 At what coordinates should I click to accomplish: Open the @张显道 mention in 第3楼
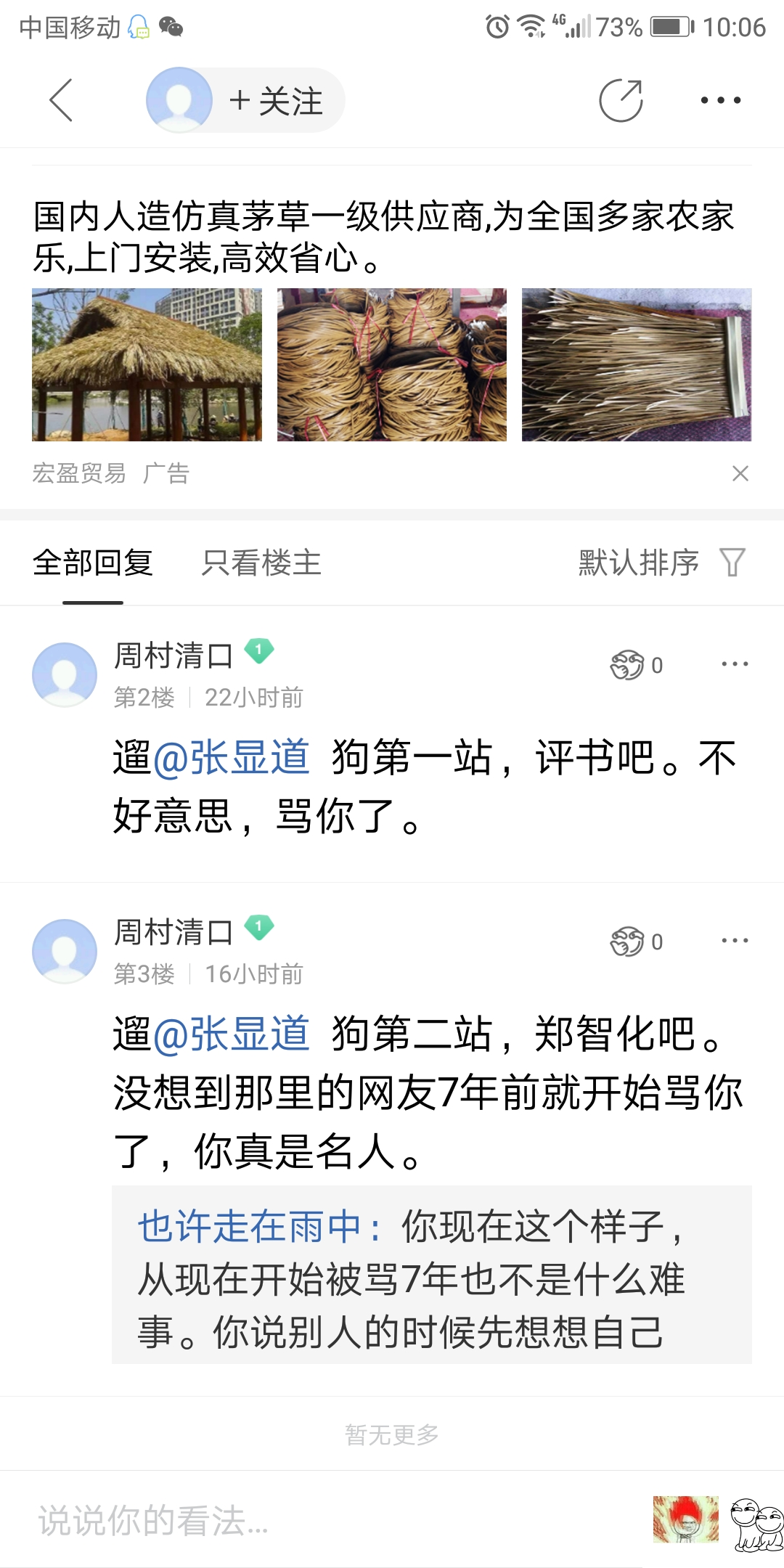pos(232,1034)
